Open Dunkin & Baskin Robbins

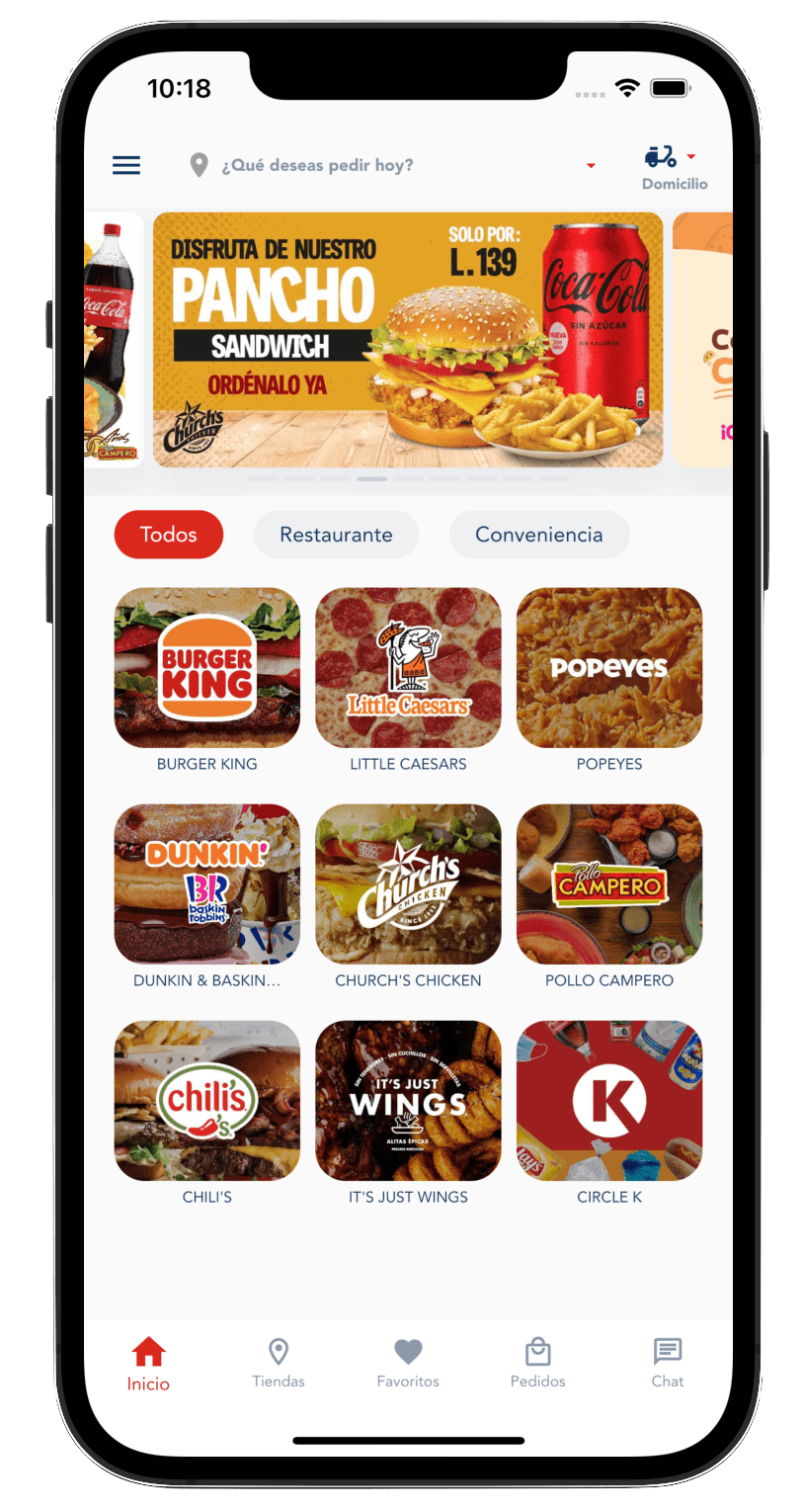(207, 884)
